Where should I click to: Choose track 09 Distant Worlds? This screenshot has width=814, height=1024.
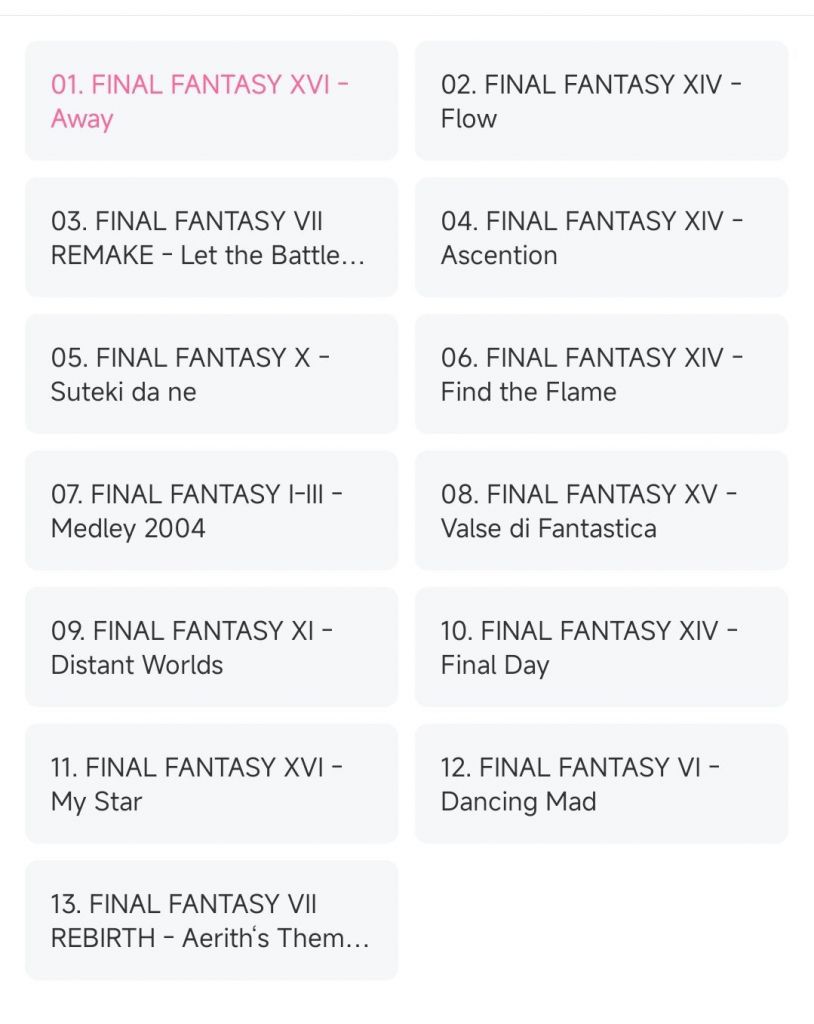[x=211, y=647]
